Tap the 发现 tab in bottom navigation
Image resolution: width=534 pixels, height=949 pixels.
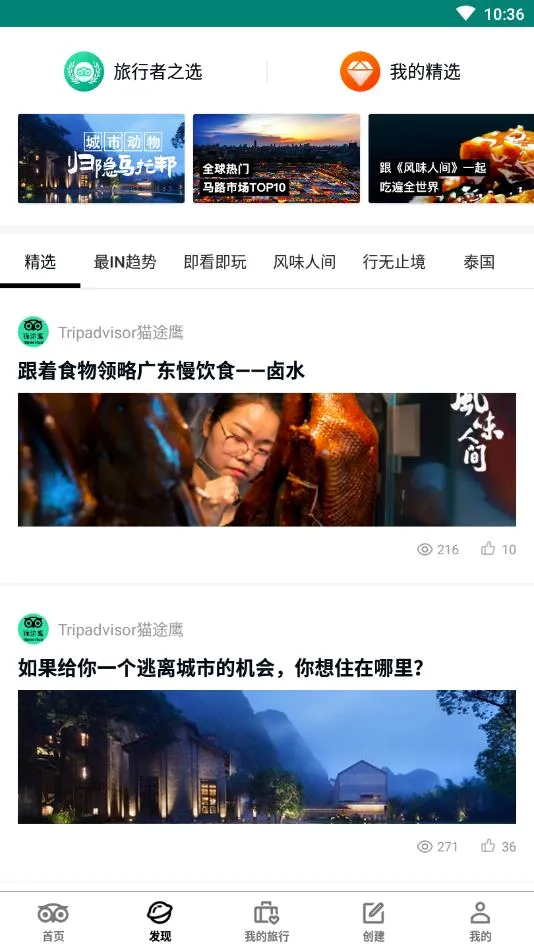(160, 922)
